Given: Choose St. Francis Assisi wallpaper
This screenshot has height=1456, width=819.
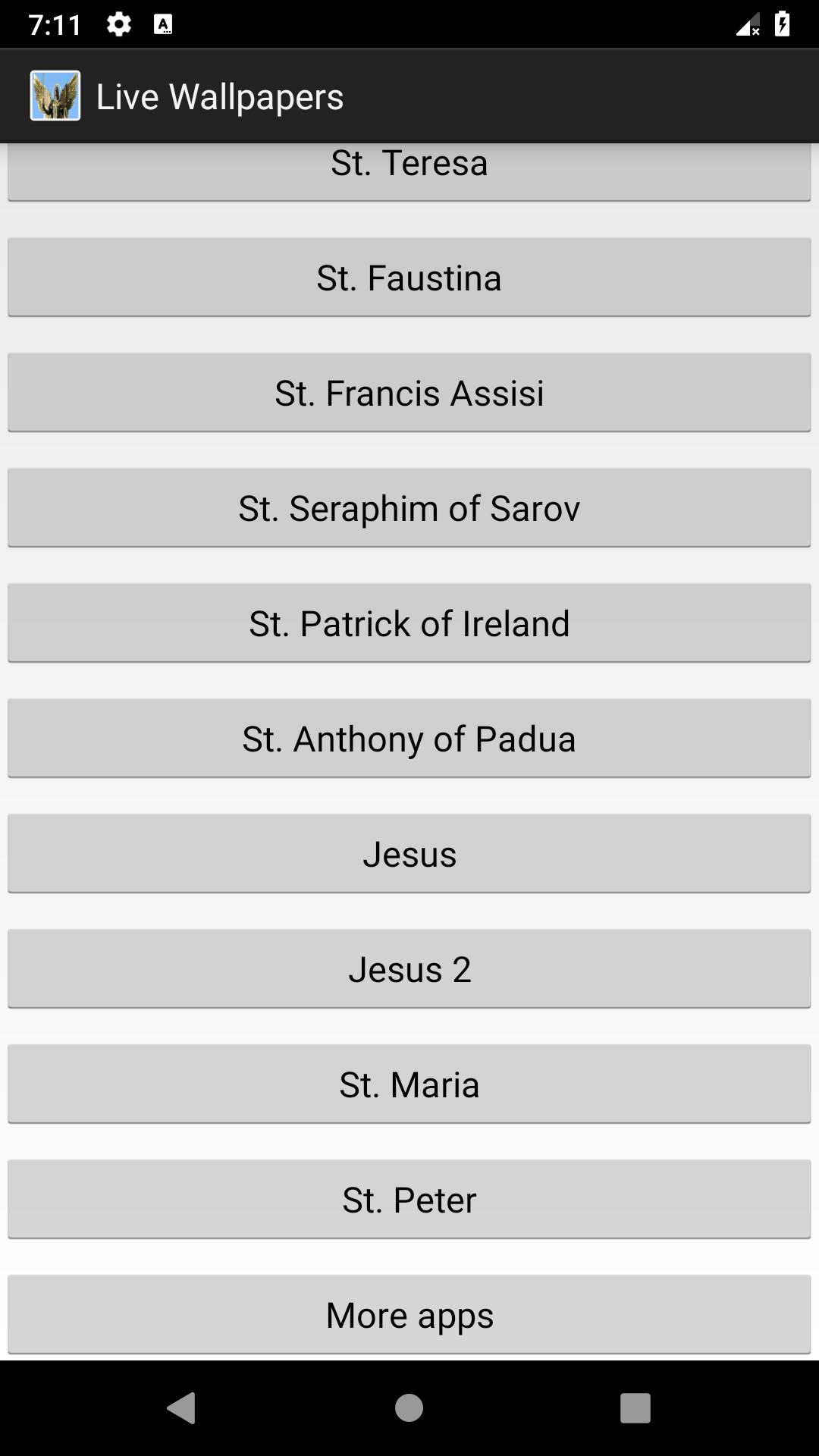Looking at the screenshot, I should click(x=409, y=393).
